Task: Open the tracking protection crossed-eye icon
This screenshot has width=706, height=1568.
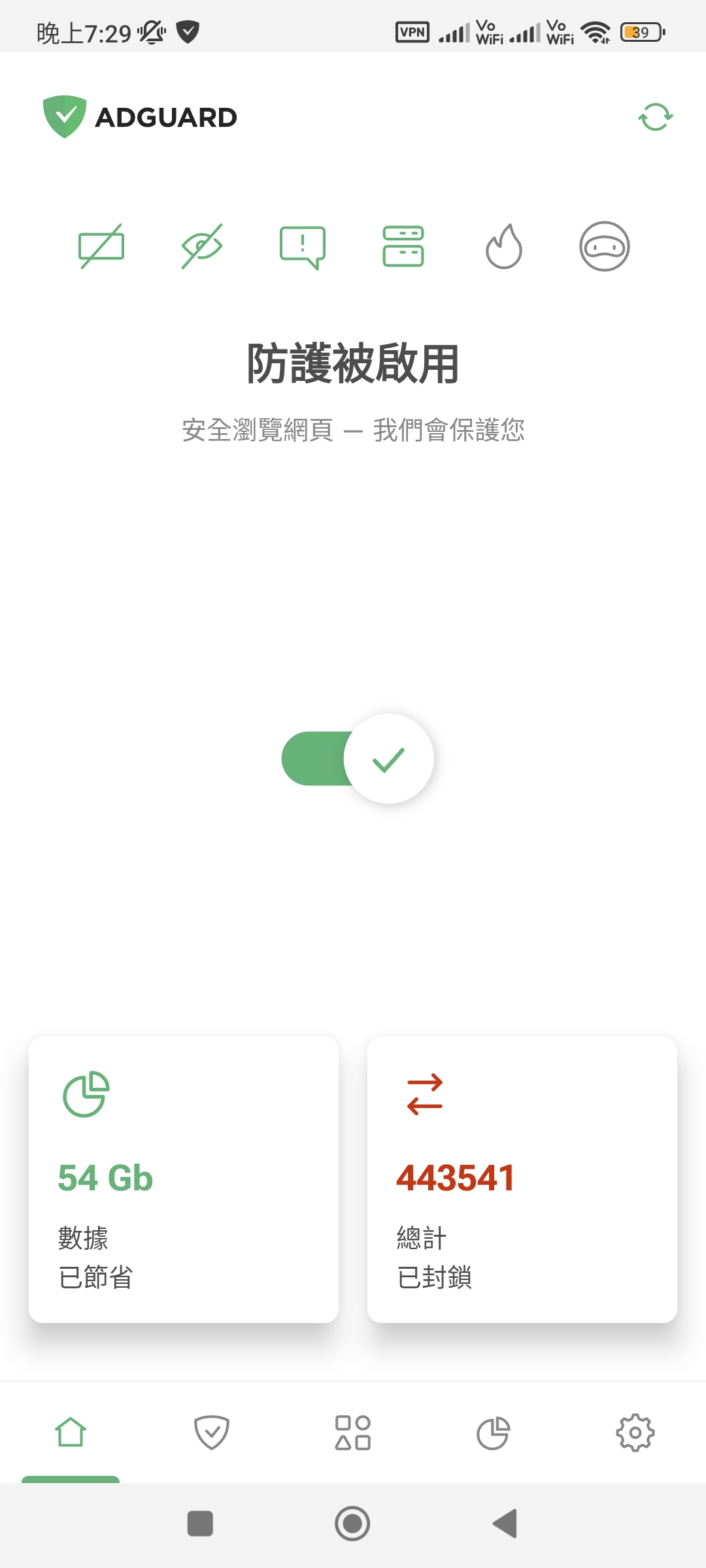Action: (x=202, y=246)
